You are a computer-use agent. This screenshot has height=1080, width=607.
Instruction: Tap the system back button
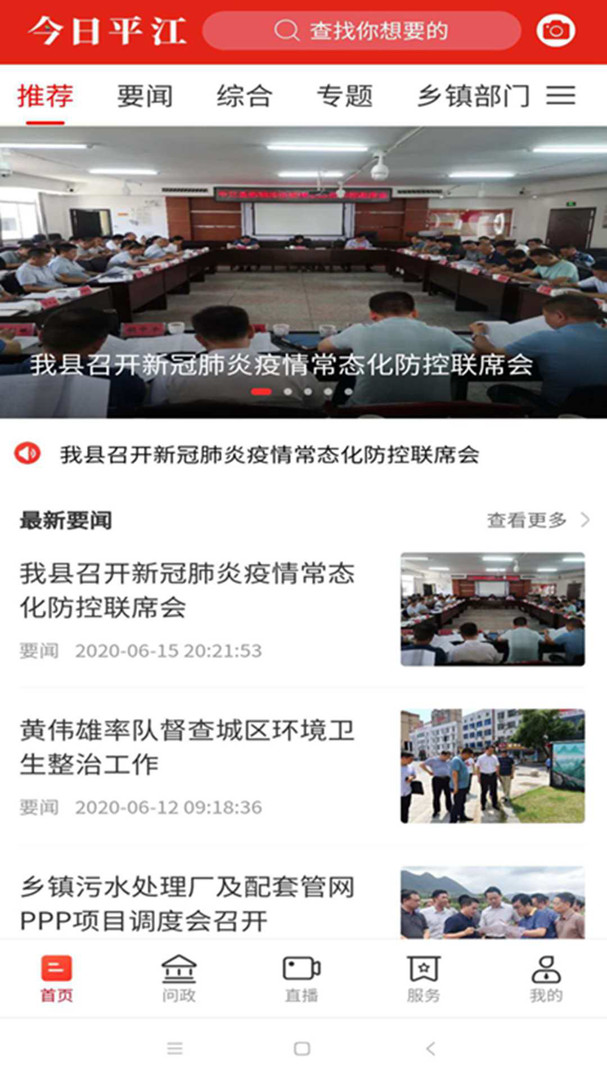[431, 1049]
